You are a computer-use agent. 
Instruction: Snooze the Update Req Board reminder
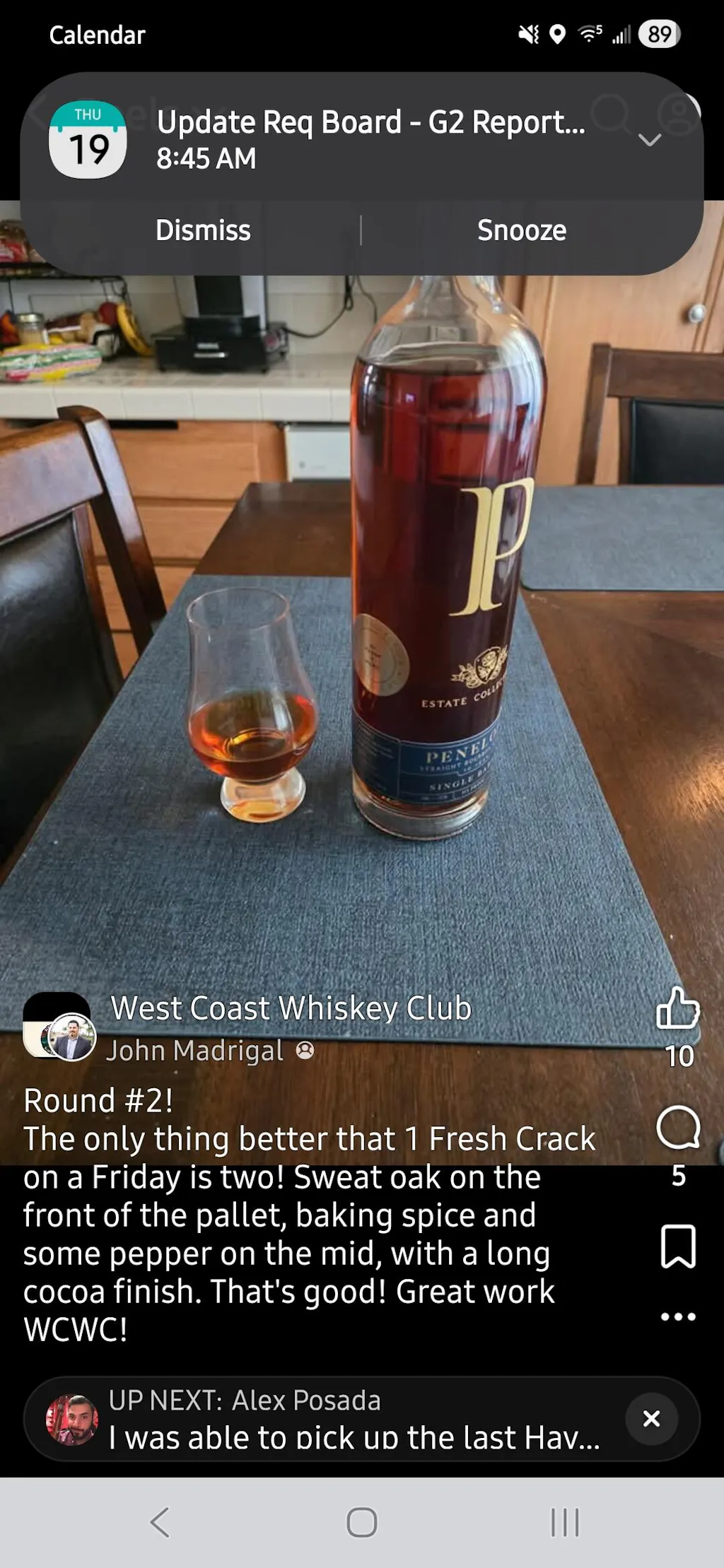[521, 230]
